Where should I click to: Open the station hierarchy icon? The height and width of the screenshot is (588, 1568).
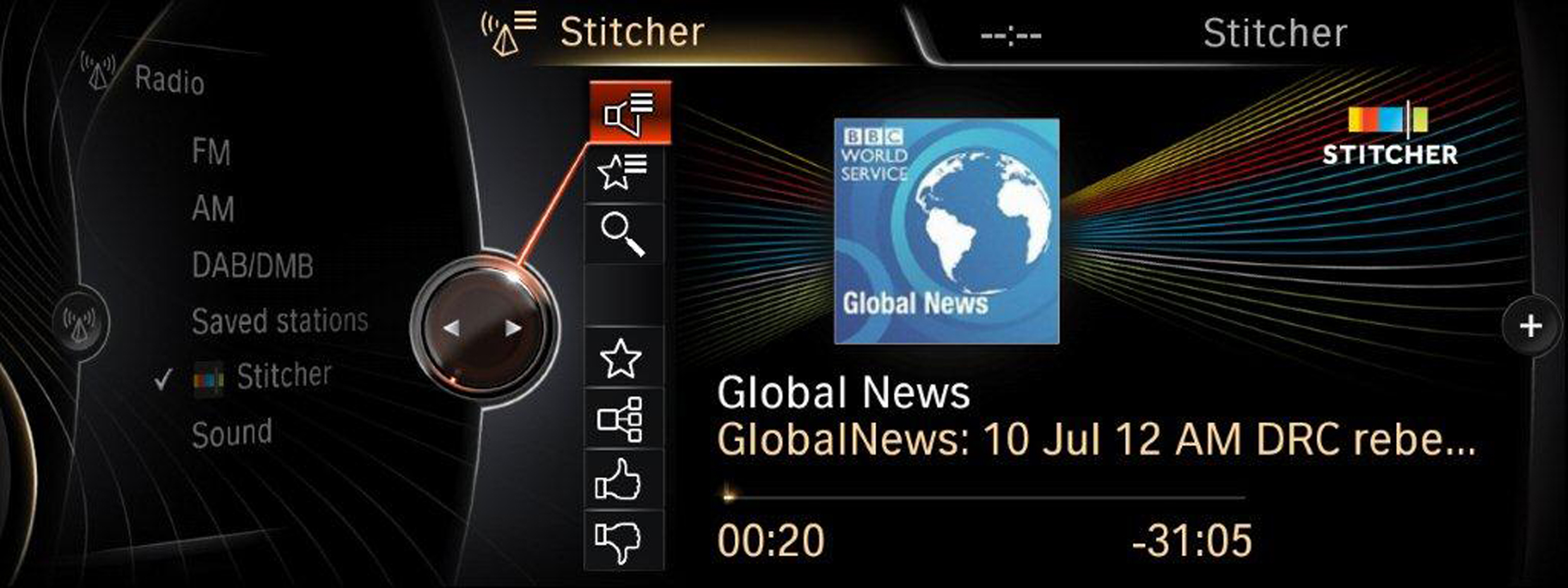[621, 419]
